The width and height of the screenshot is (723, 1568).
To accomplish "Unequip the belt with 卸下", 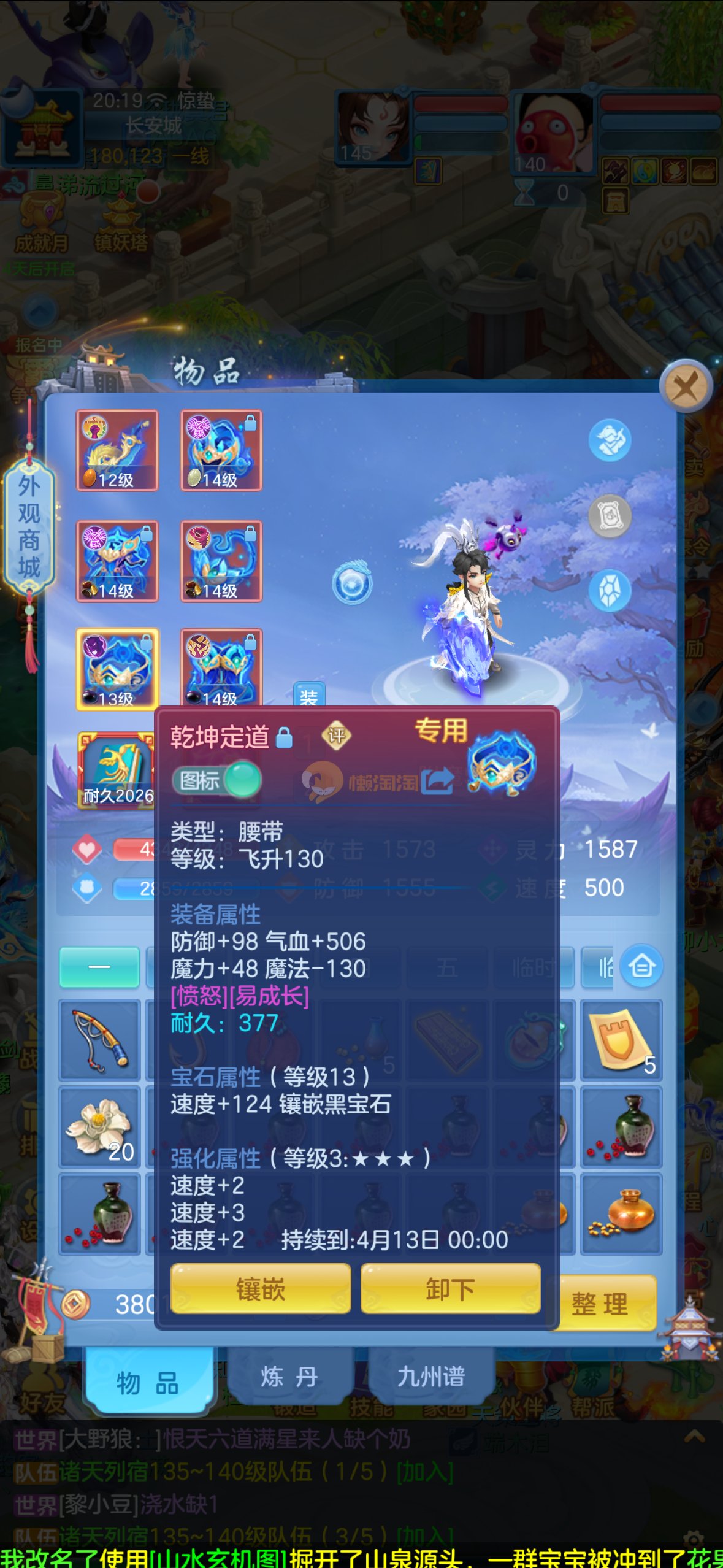I will click(450, 1289).
